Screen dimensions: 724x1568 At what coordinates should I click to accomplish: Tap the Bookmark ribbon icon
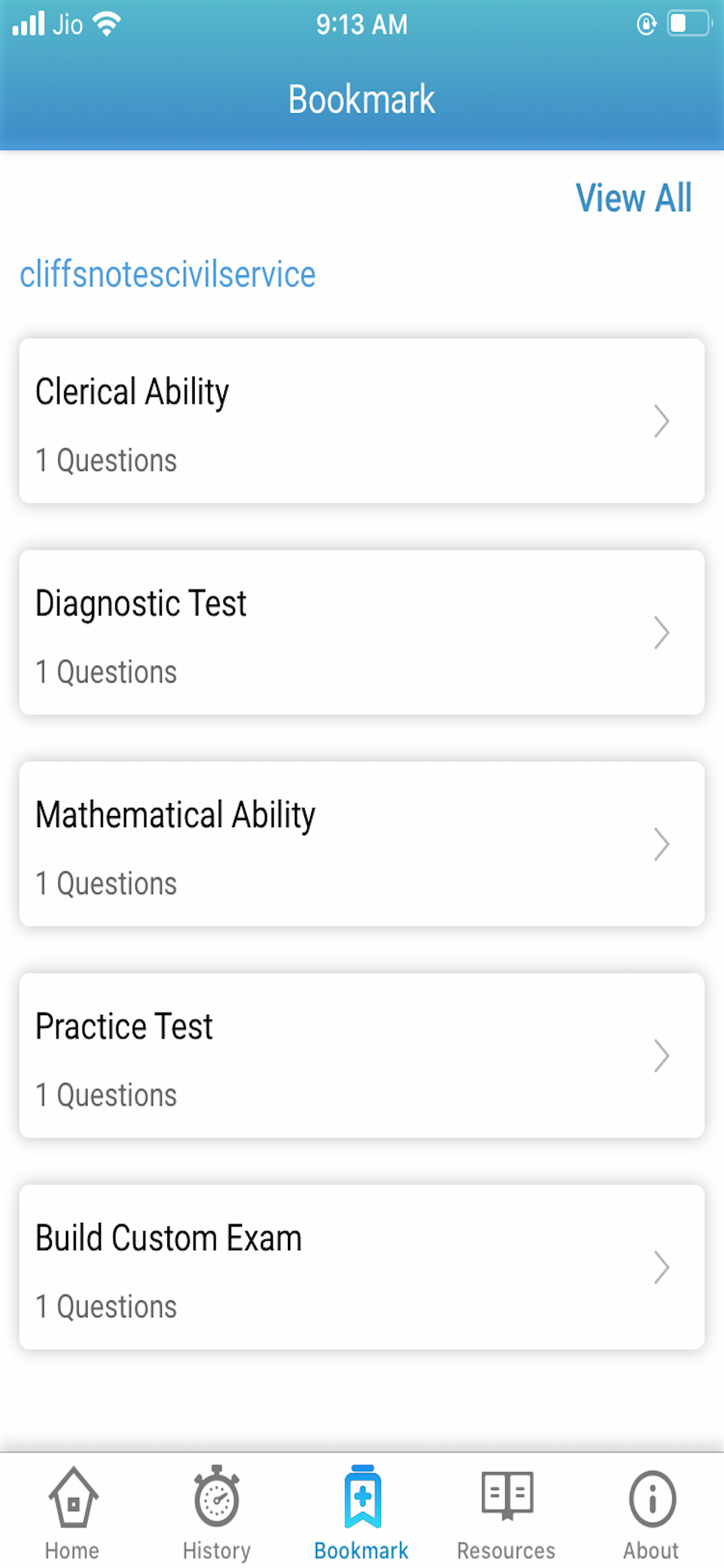pos(361,1496)
